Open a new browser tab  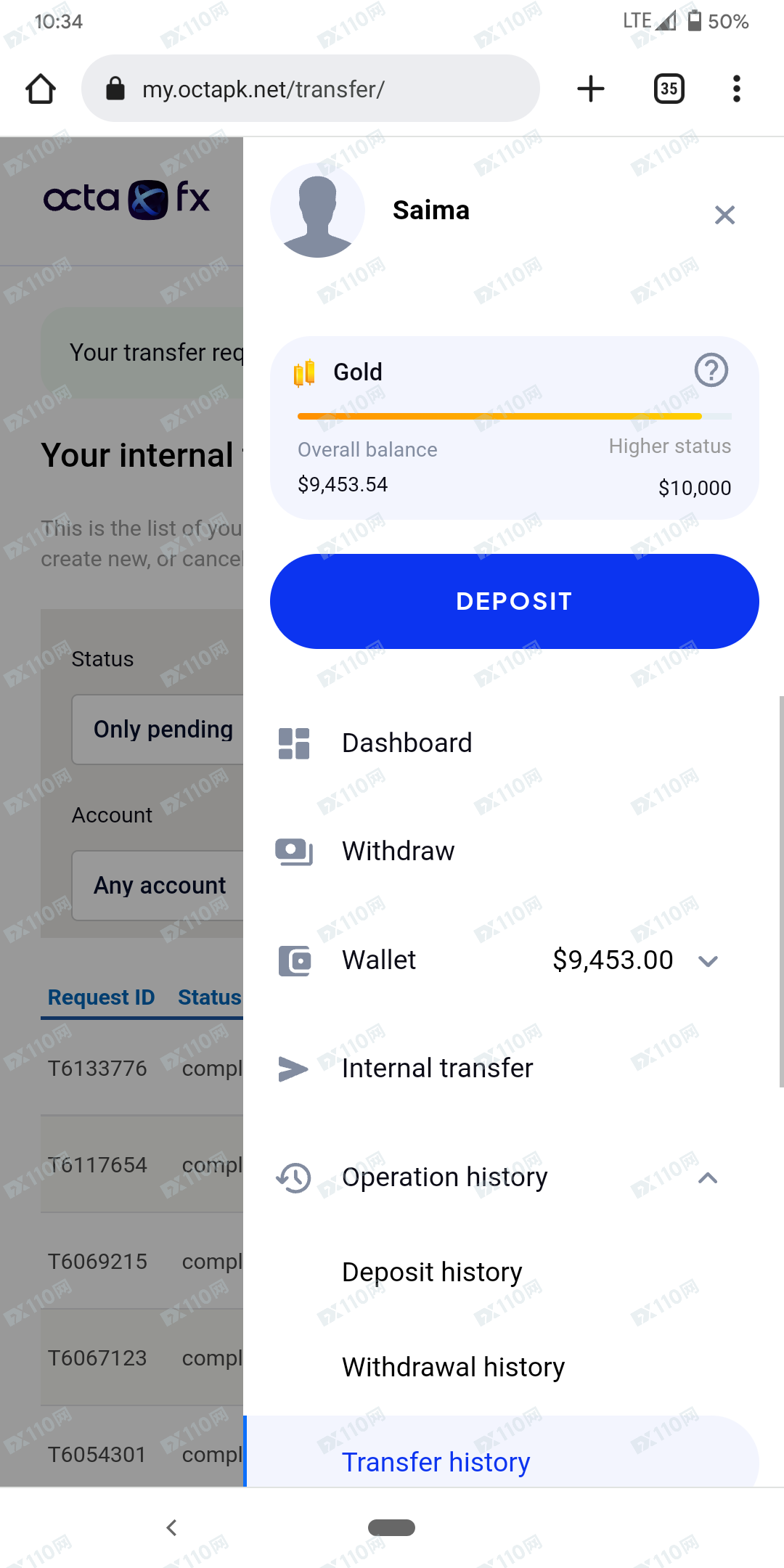[591, 89]
